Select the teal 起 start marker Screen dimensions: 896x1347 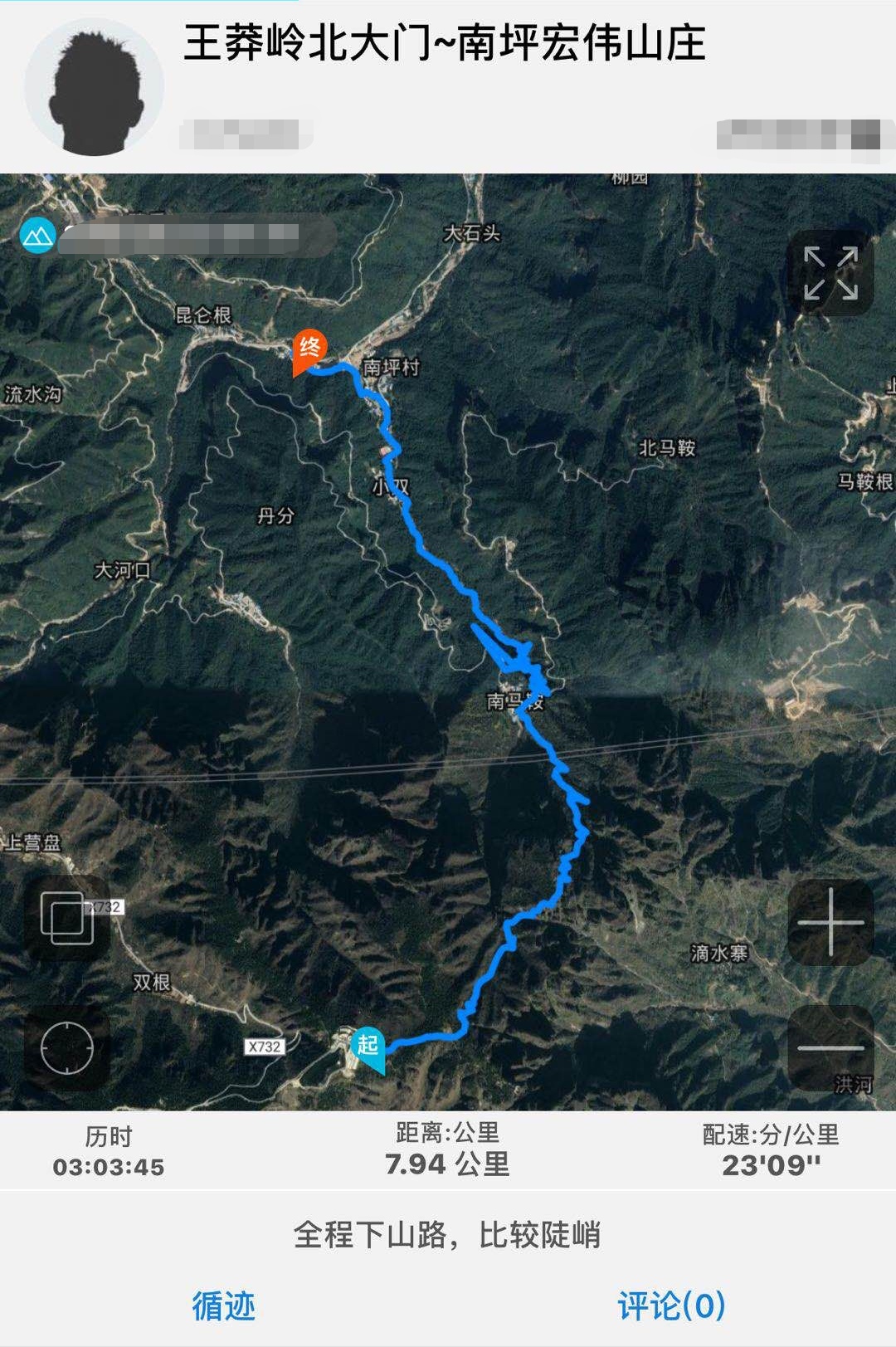click(368, 1046)
